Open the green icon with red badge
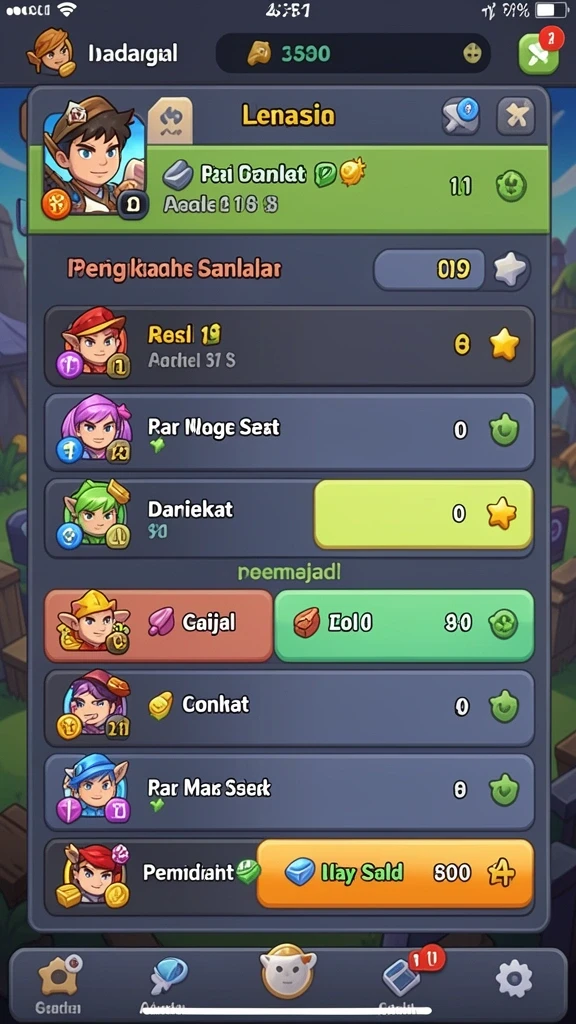576x1024 pixels. pos(539,54)
